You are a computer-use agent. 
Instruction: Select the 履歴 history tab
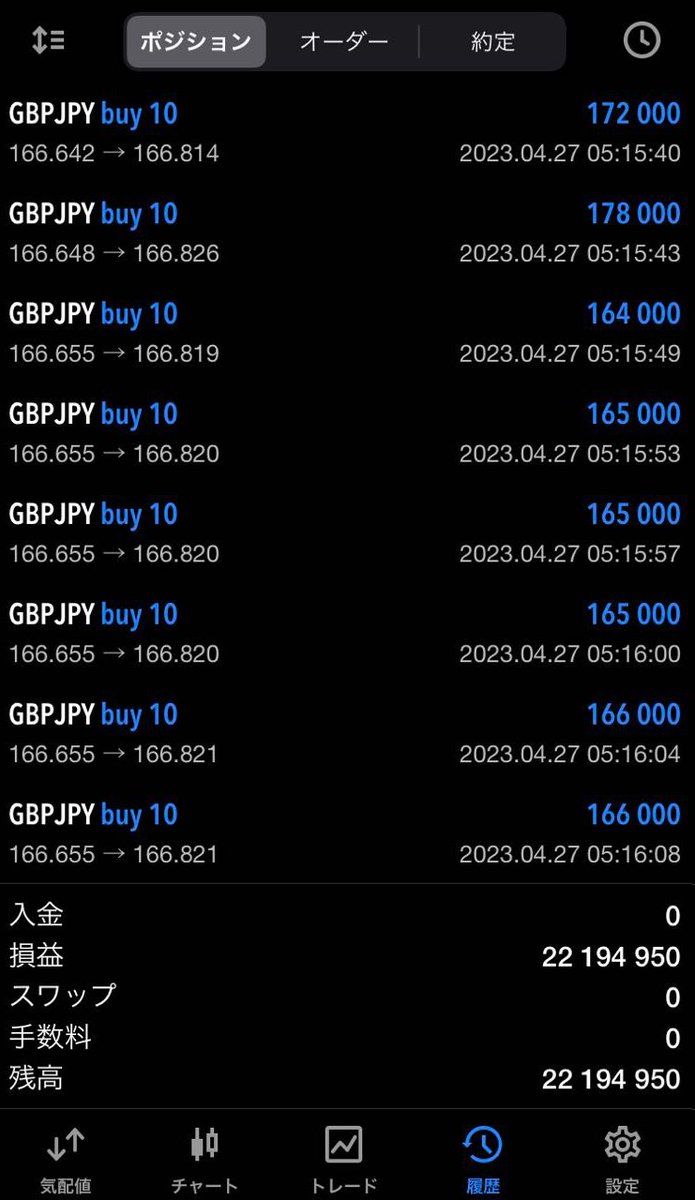click(482, 1158)
